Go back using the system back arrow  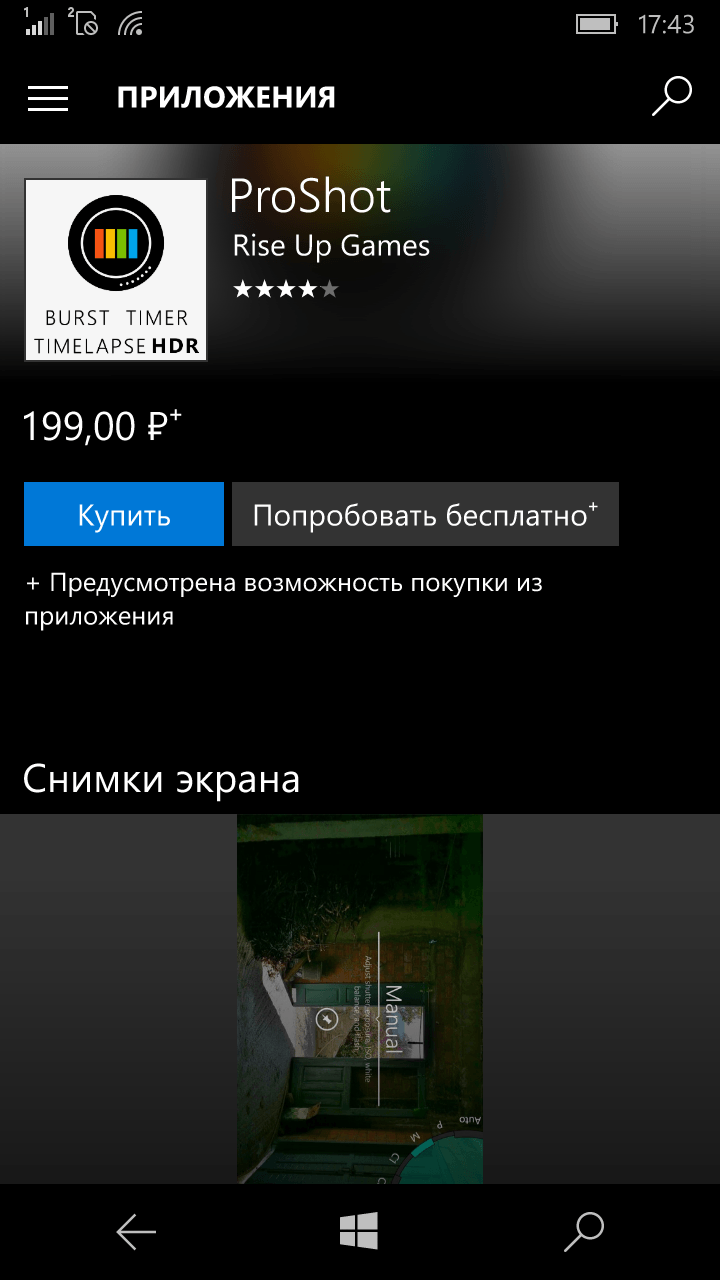click(136, 1232)
